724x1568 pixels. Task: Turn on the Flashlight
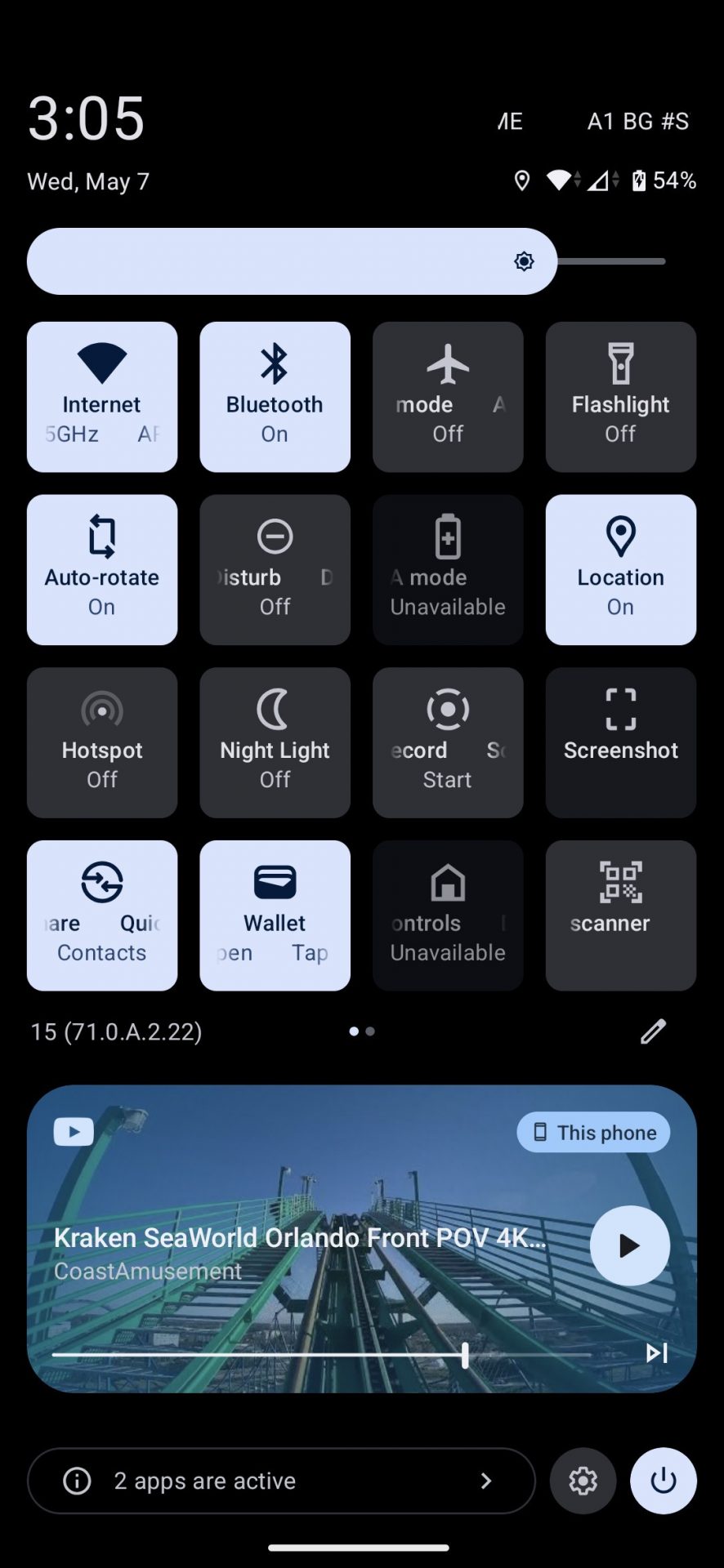coord(620,397)
